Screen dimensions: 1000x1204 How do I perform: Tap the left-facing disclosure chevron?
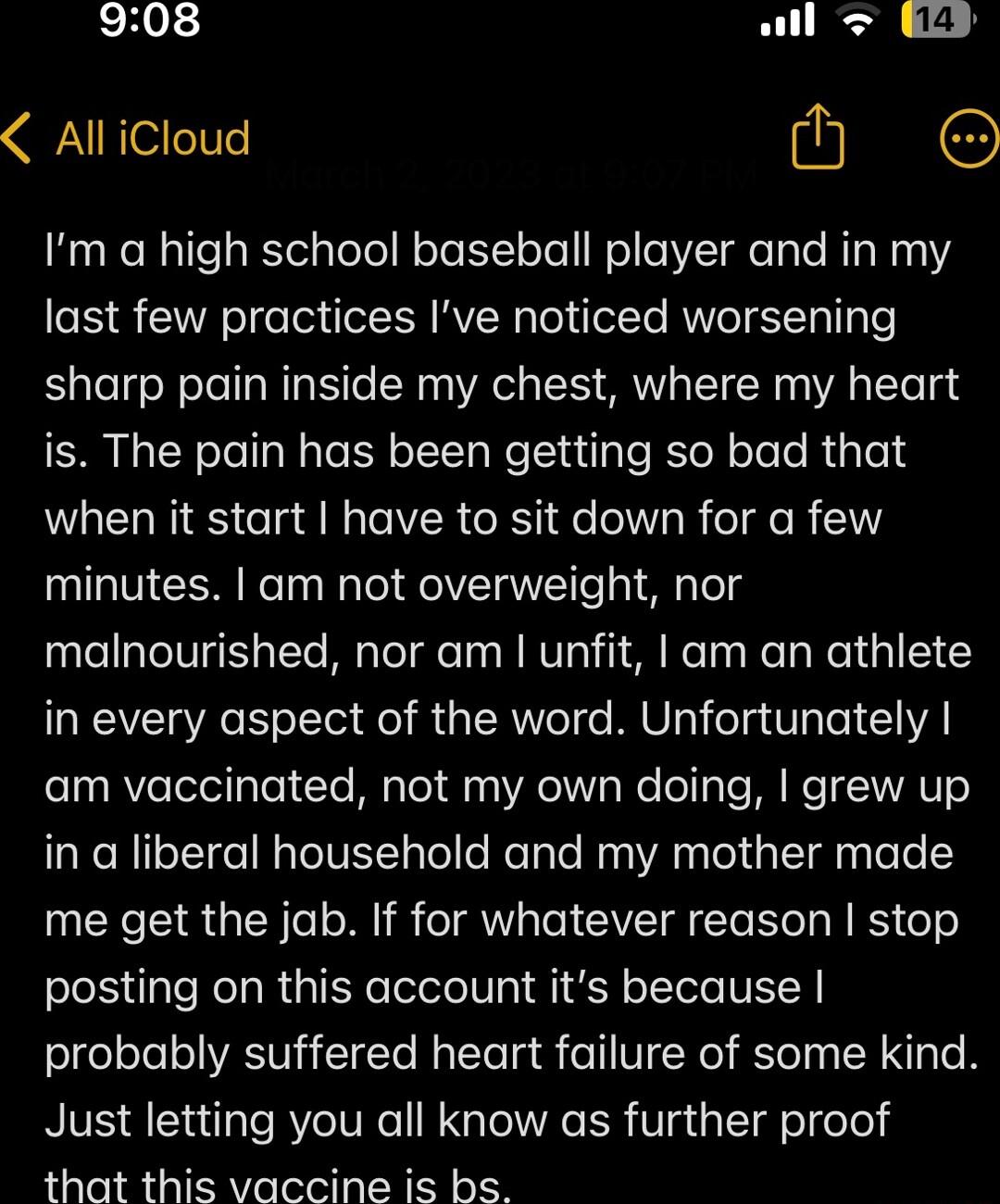click(x=19, y=137)
